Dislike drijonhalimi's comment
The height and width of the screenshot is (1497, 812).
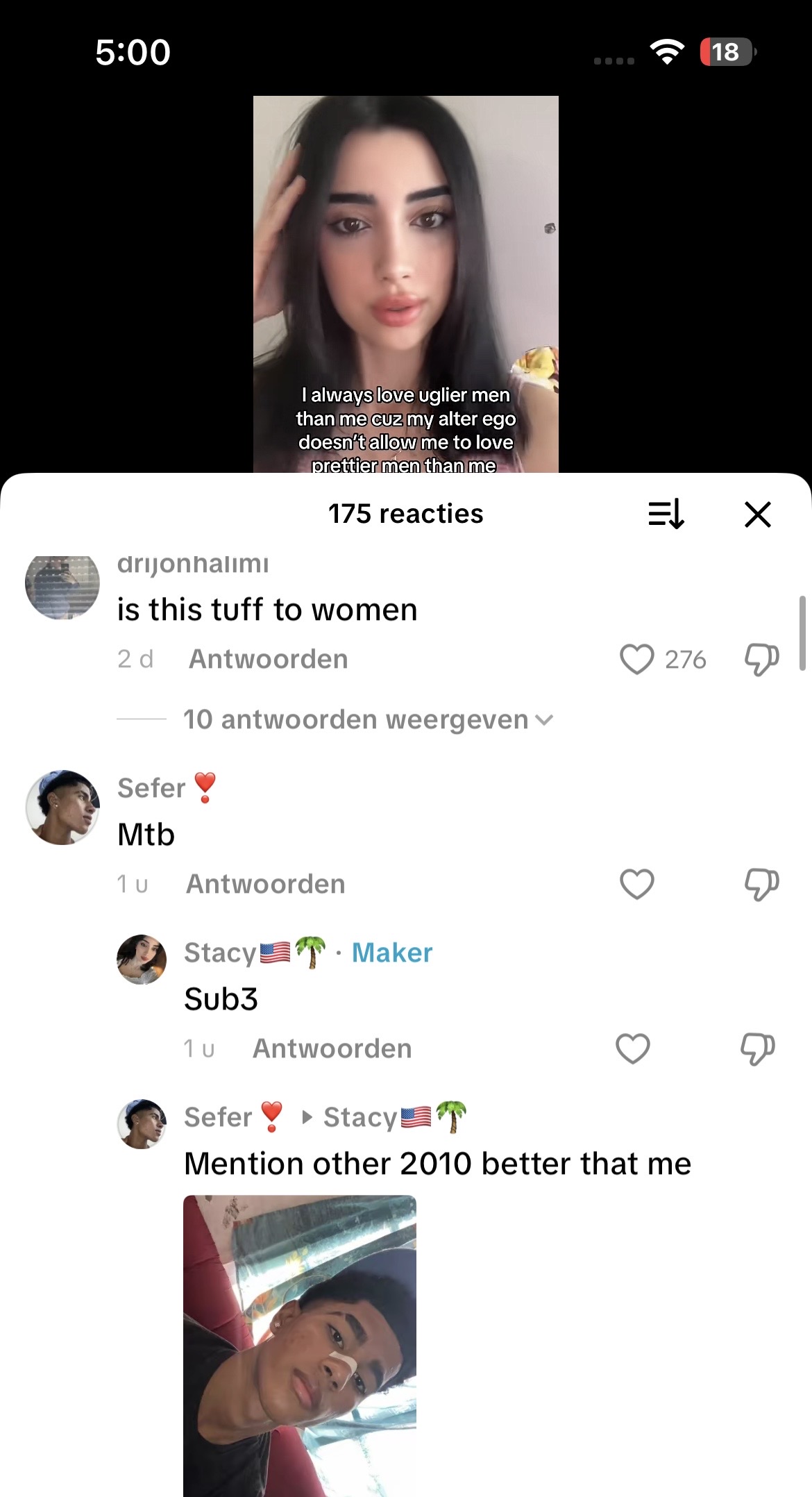[761, 659]
